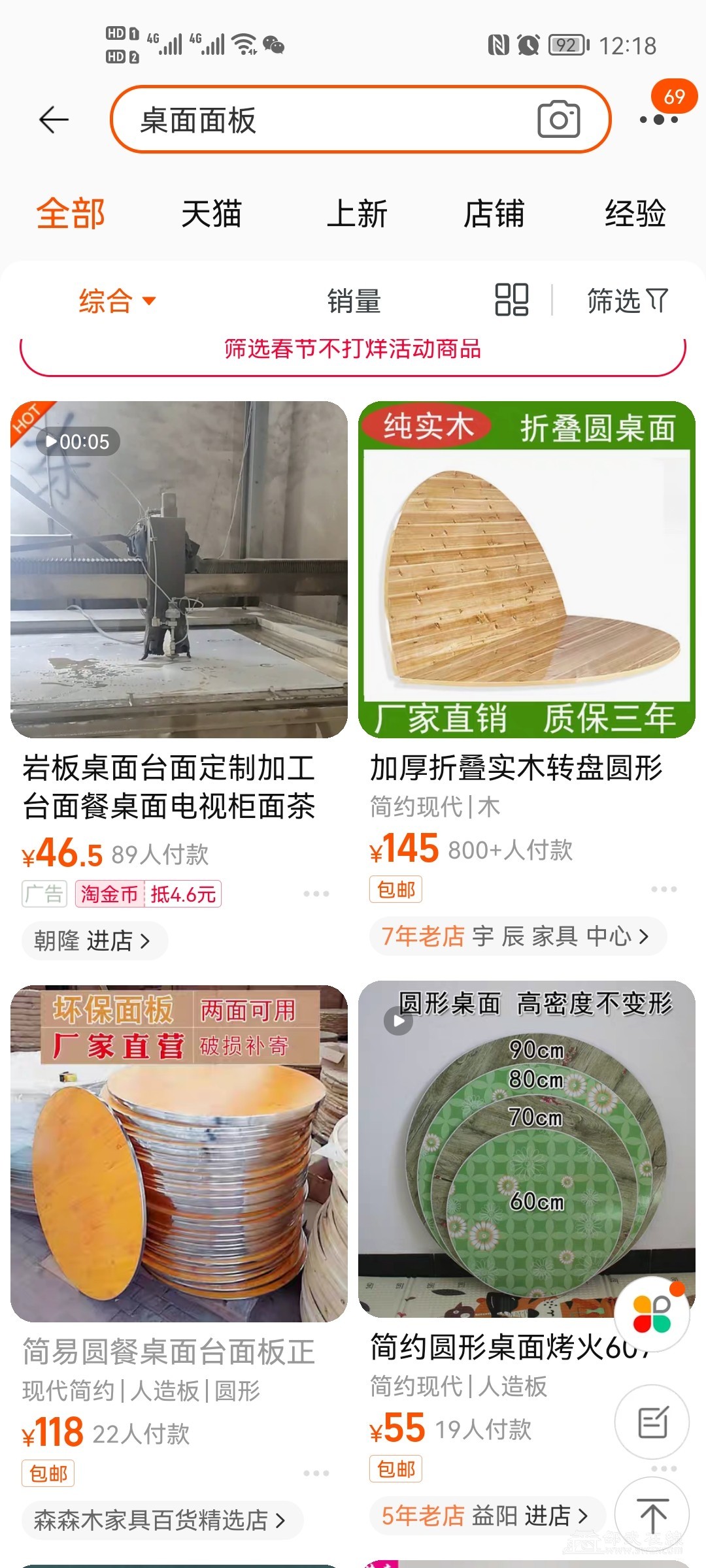The height and width of the screenshot is (1568, 706).
Task: Filter 春节不打烊 activity products
Action: [353, 350]
